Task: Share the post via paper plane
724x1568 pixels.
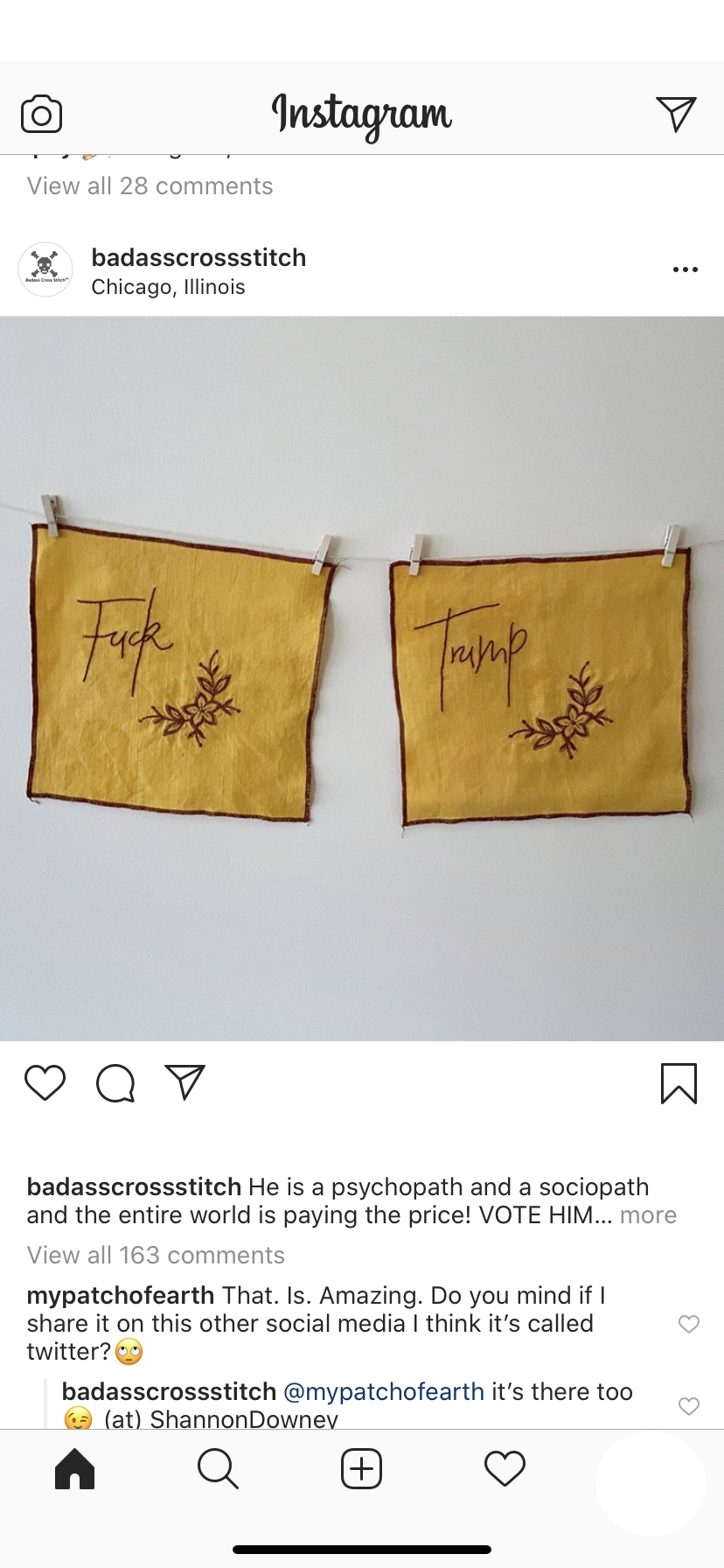Action: pos(184,1083)
